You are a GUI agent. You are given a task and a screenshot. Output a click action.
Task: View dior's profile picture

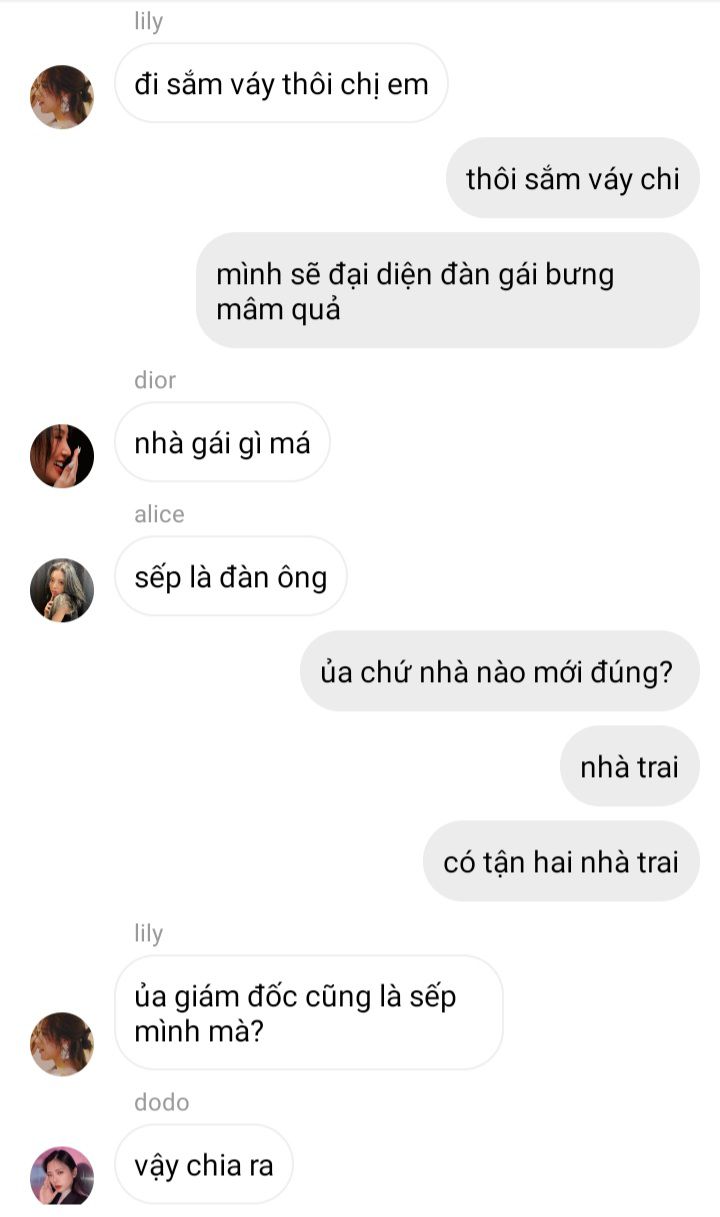62,456
